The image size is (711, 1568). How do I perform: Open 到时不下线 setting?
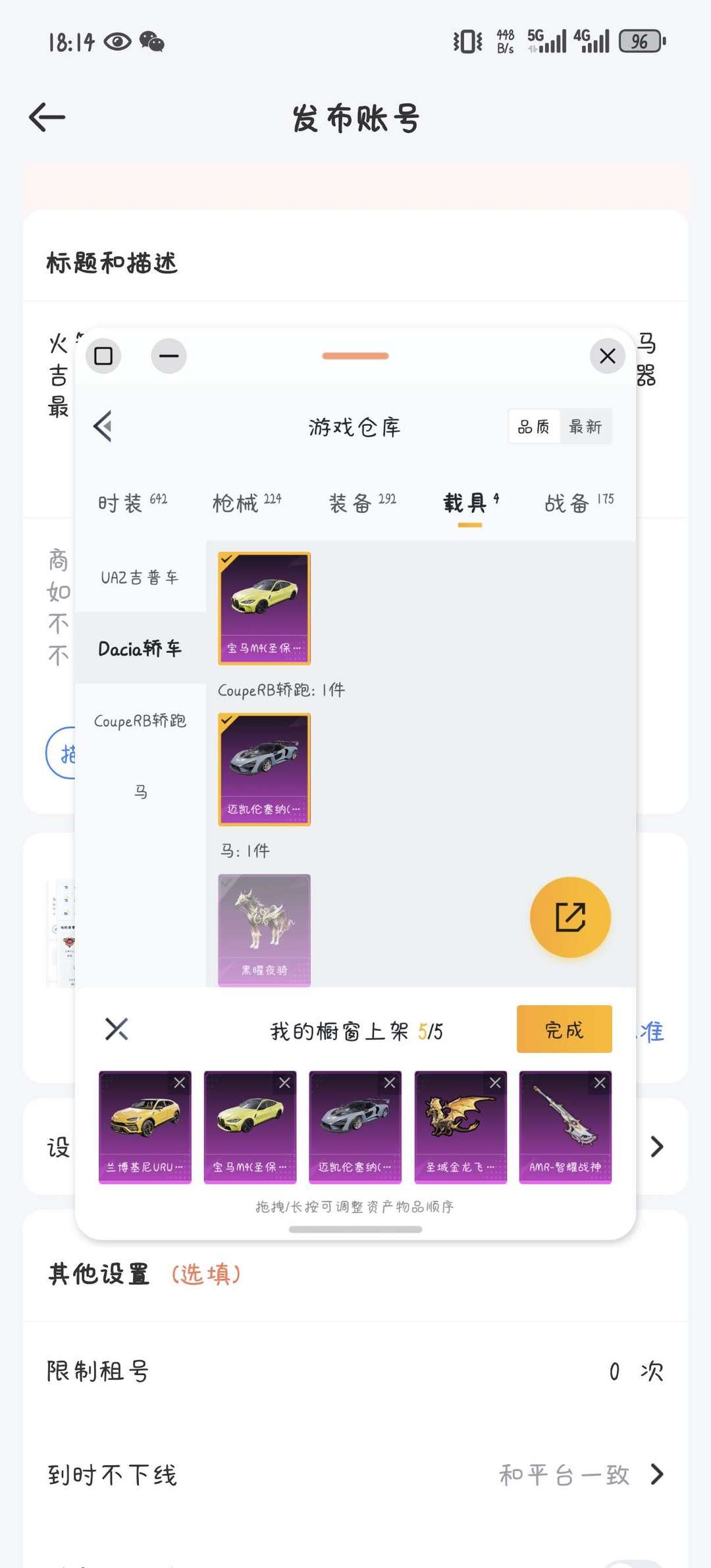click(355, 1475)
